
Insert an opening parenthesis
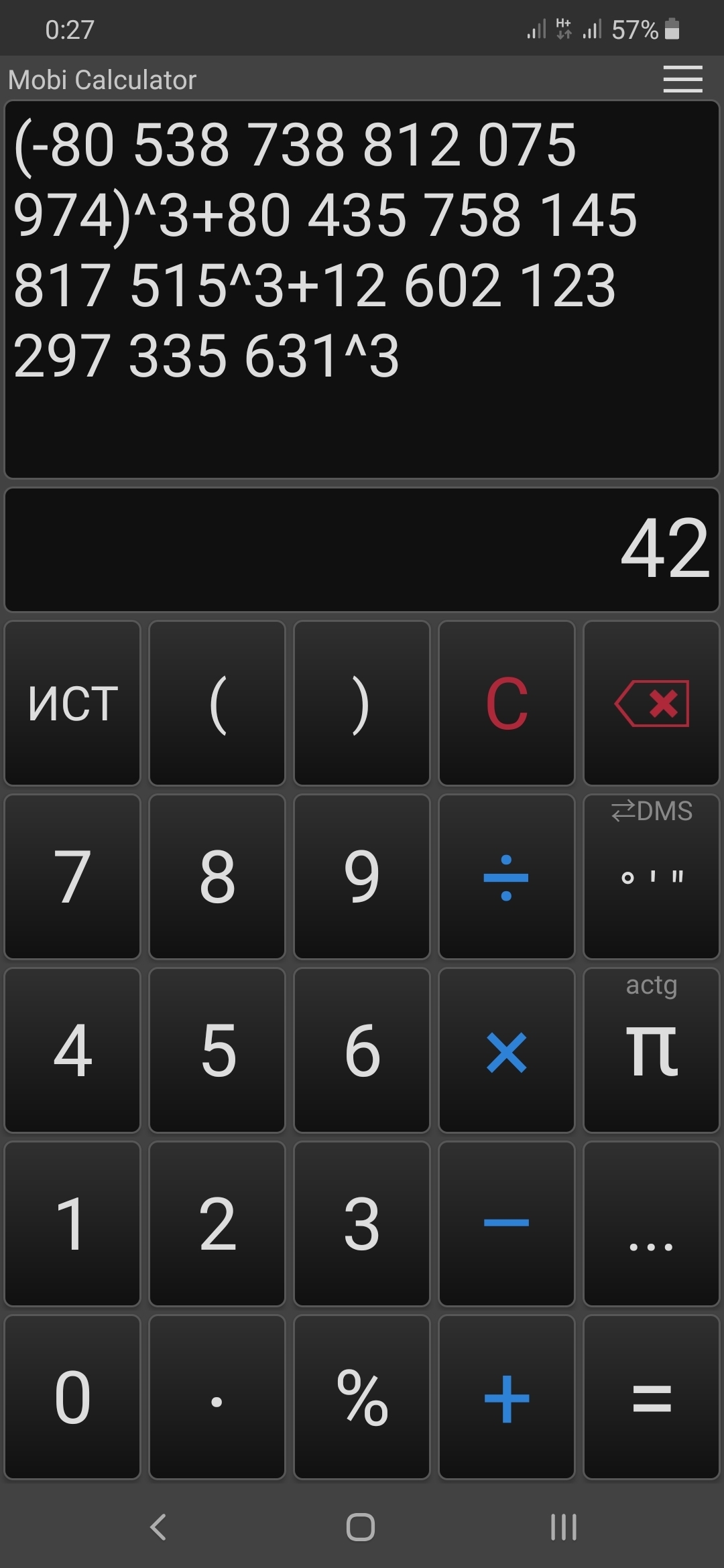217,704
